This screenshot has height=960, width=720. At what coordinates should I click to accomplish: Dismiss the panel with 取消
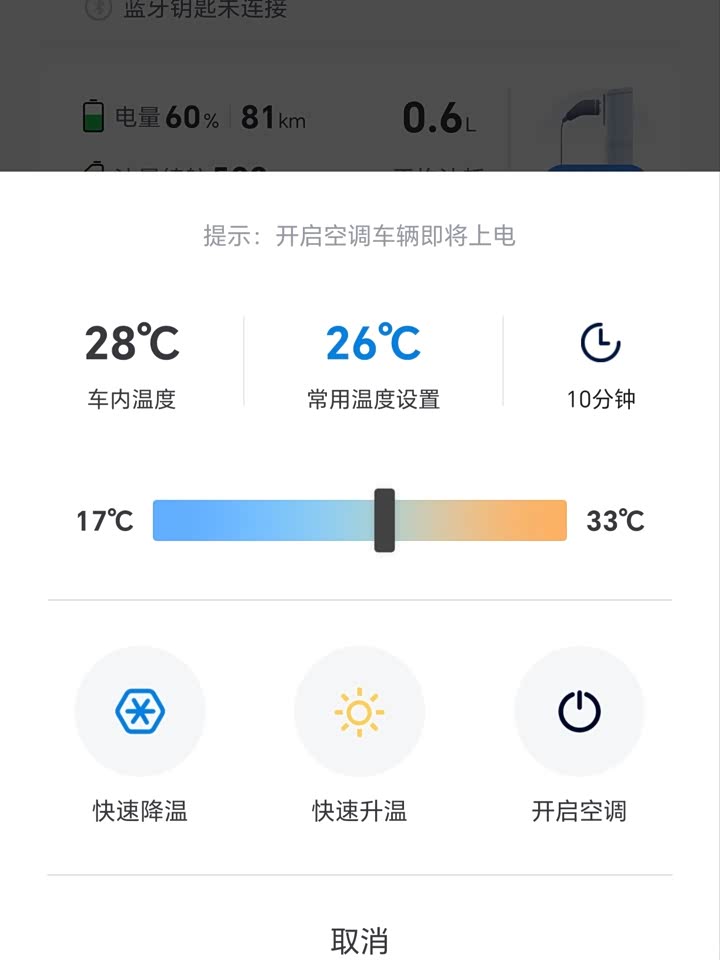pyautogui.click(x=359, y=940)
